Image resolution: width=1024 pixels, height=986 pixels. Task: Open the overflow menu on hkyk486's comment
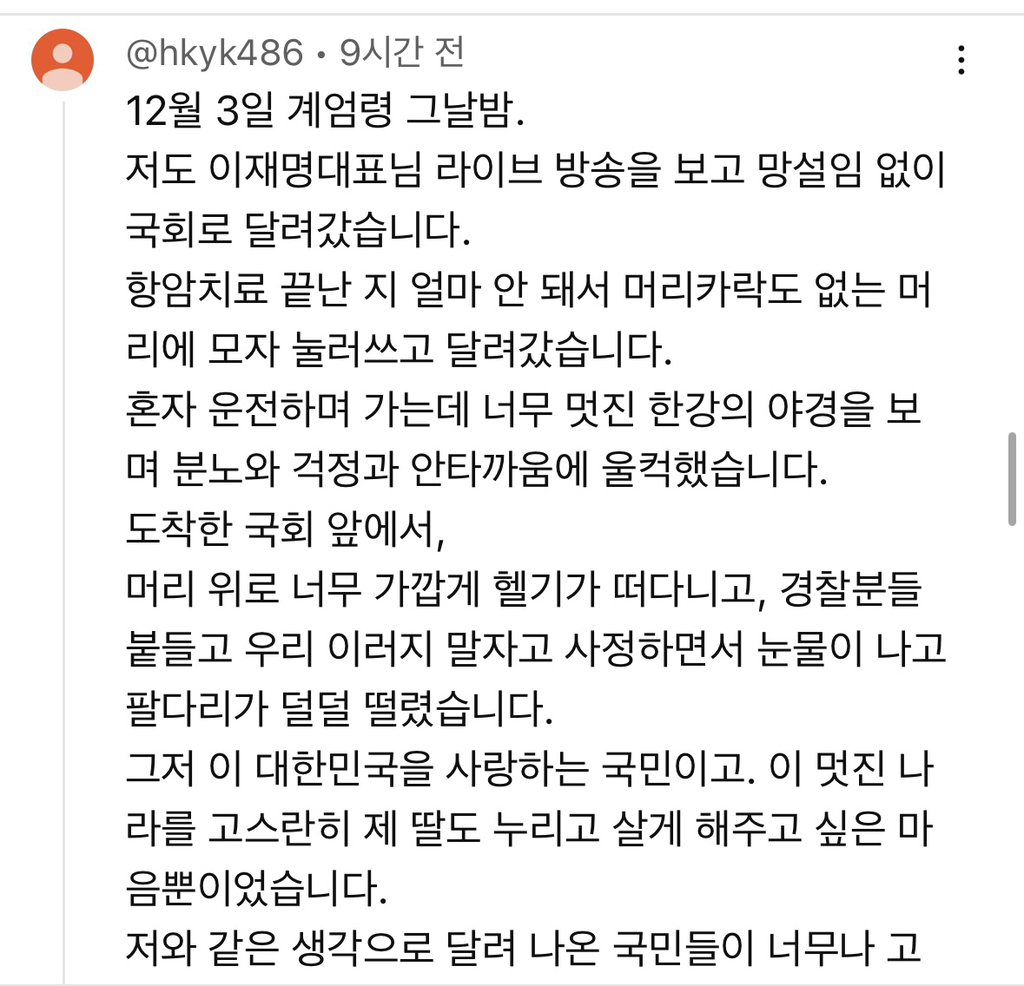(961, 60)
